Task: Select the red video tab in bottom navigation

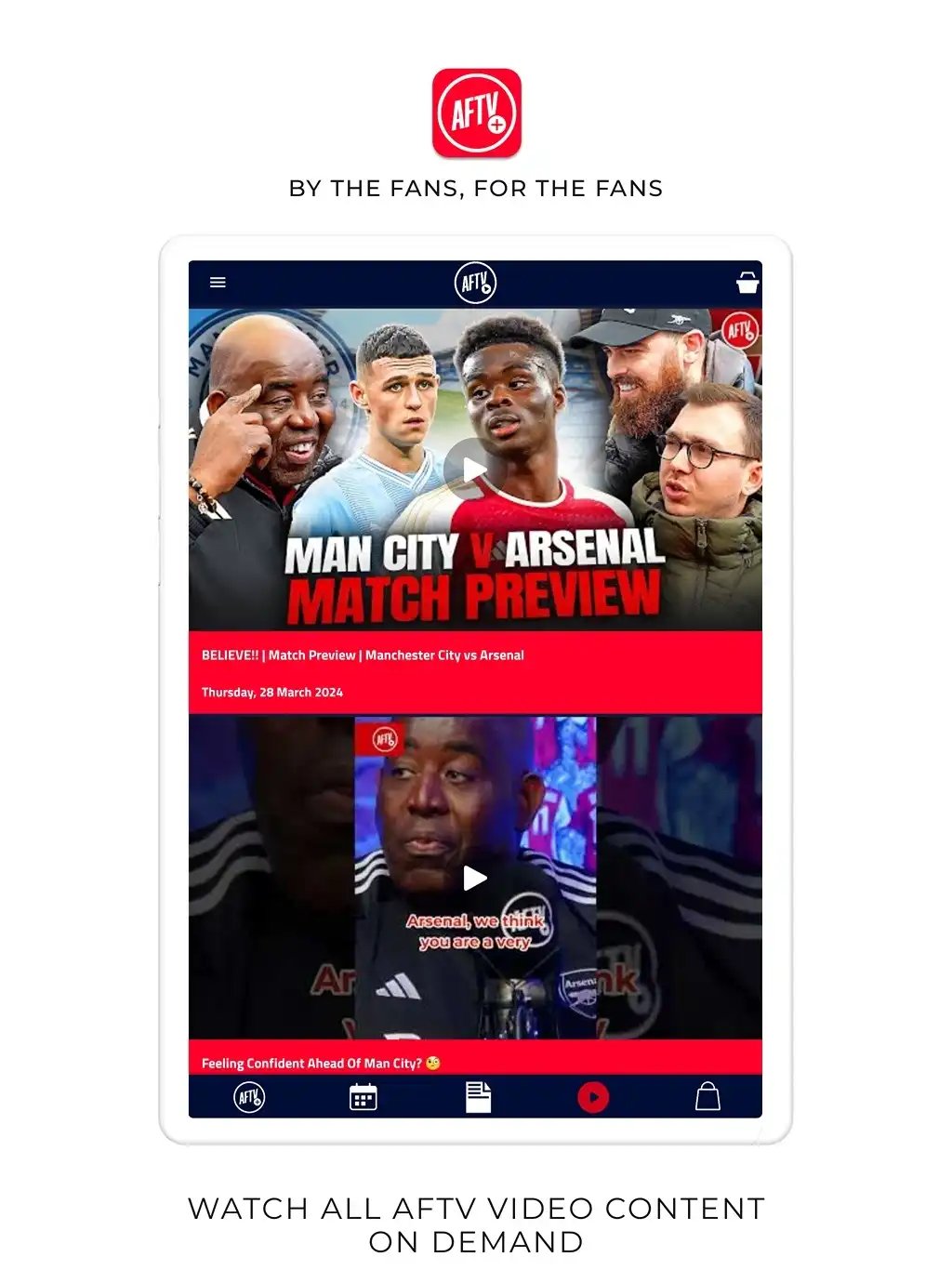Action: click(x=593, y=1097)
